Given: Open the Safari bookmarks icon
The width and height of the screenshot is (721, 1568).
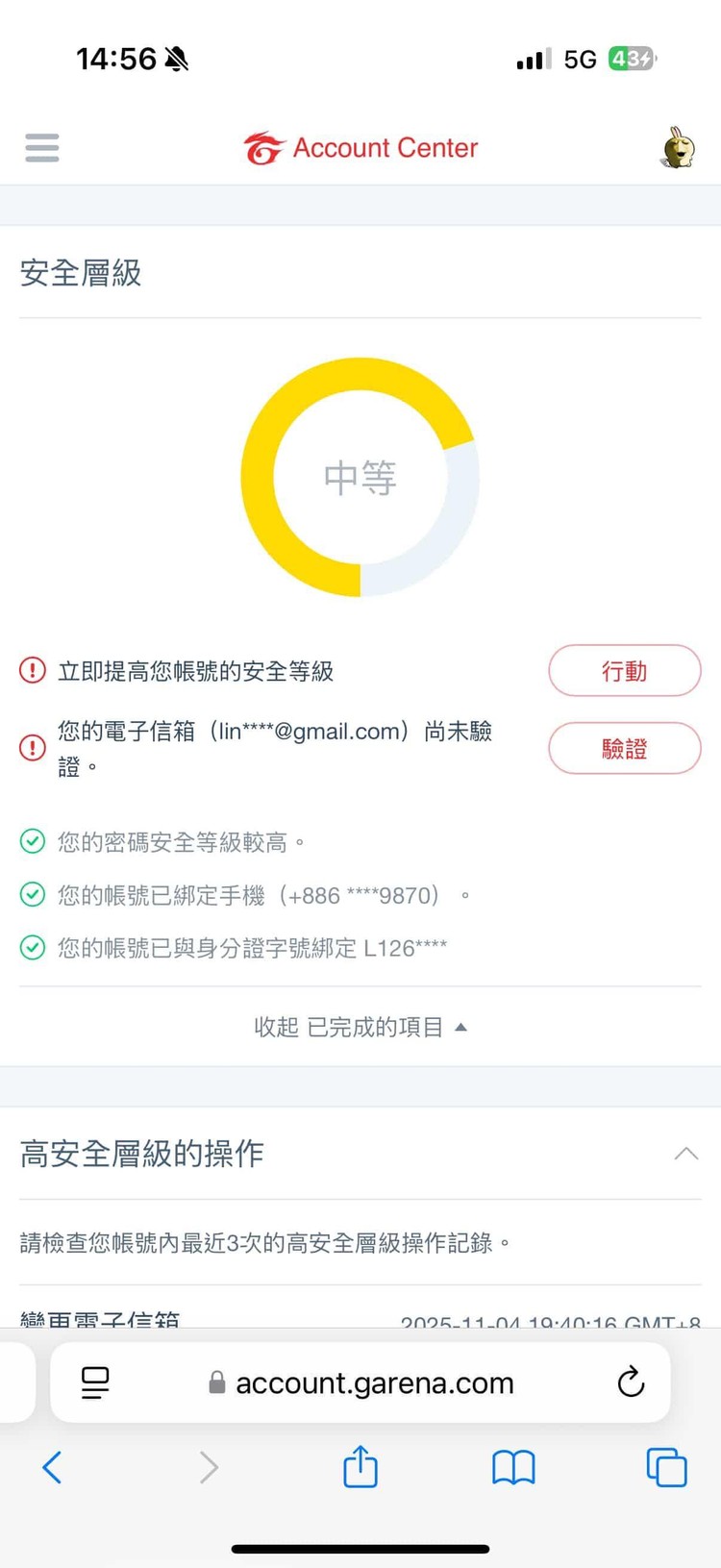Looking at the screenshot, I should pyautogui.click(x=513, y=1468).
